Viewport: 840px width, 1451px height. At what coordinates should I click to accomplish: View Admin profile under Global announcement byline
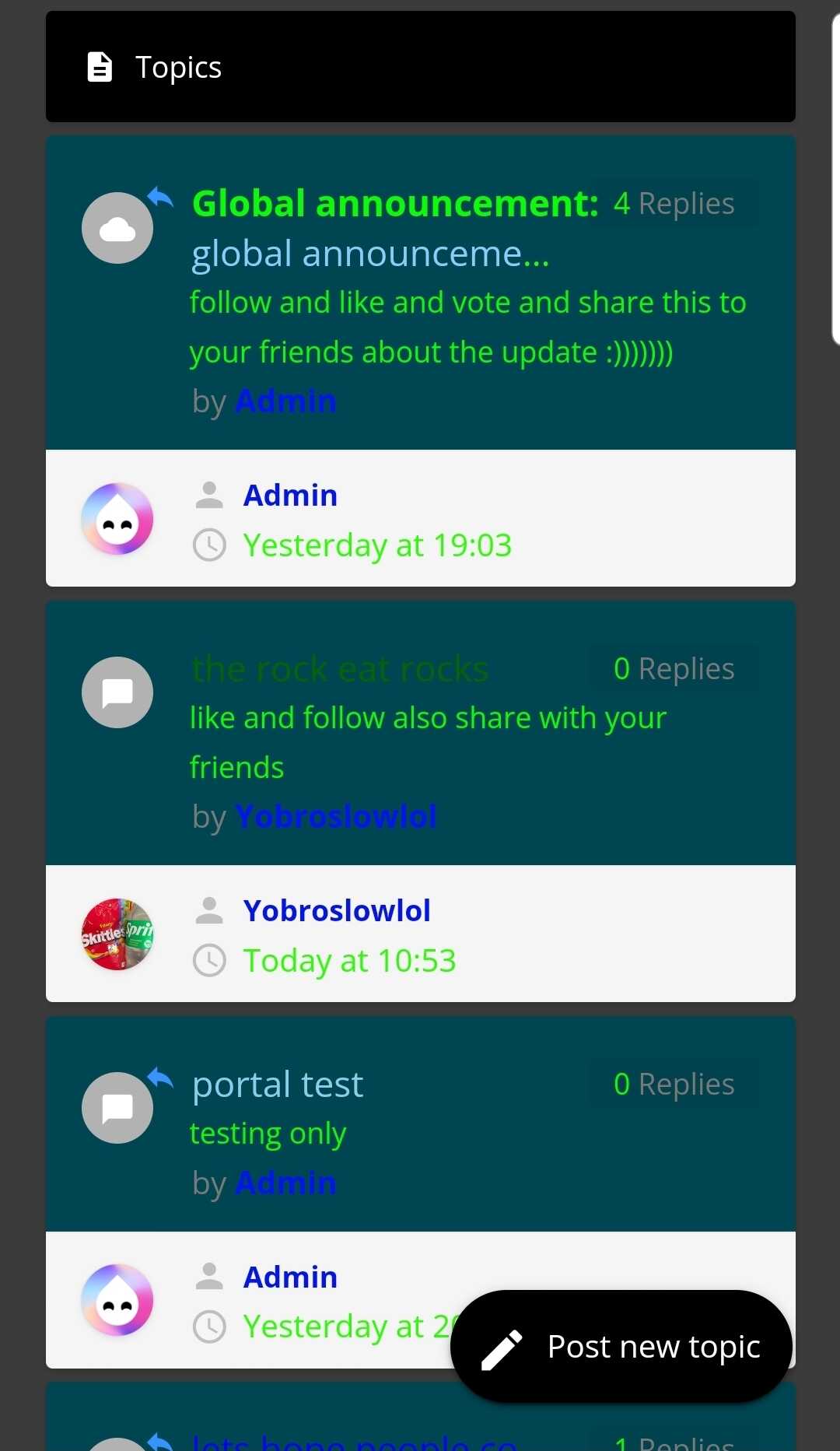[285, 401]
